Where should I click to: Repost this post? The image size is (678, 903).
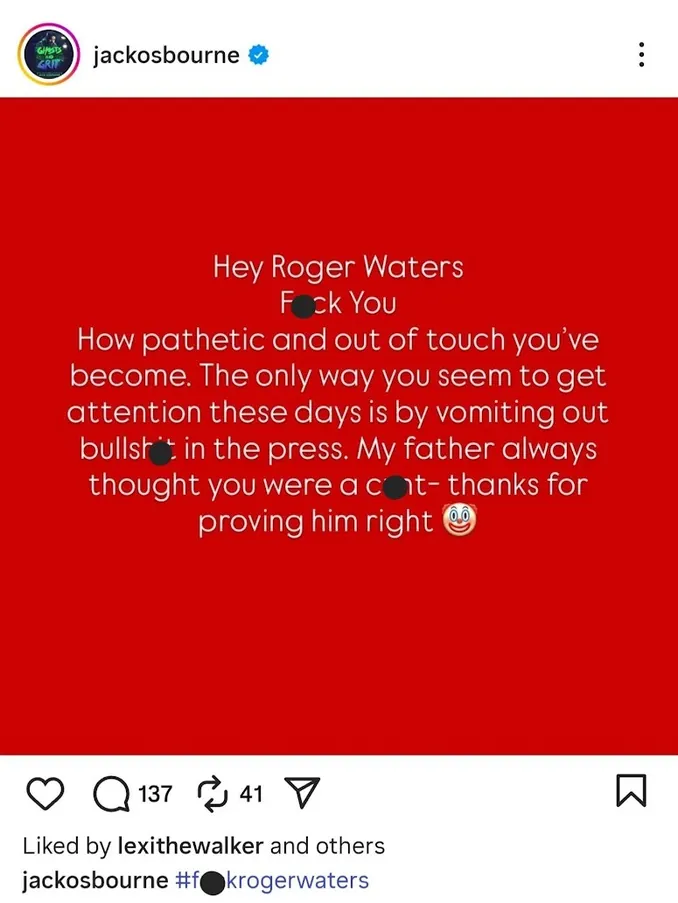(213, 794)
